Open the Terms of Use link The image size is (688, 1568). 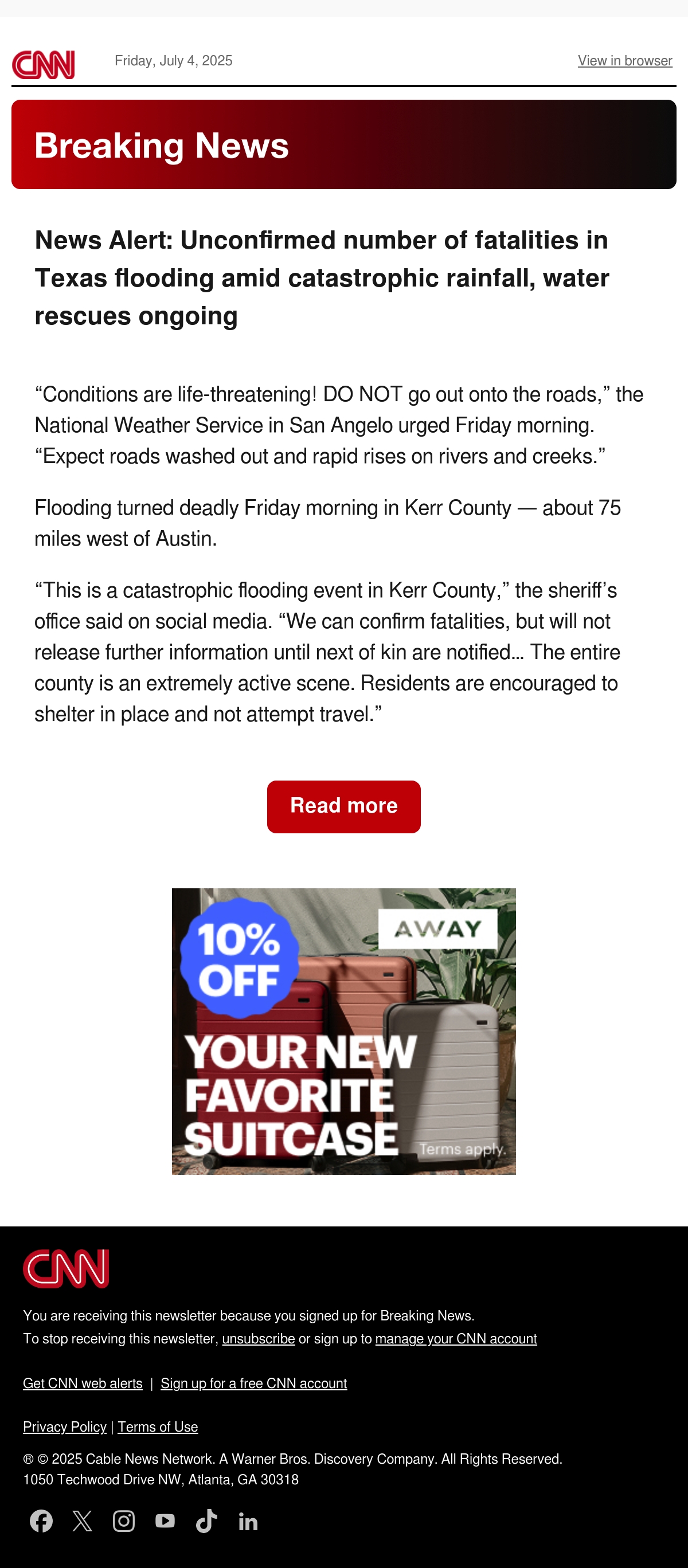pos(158,1427)
